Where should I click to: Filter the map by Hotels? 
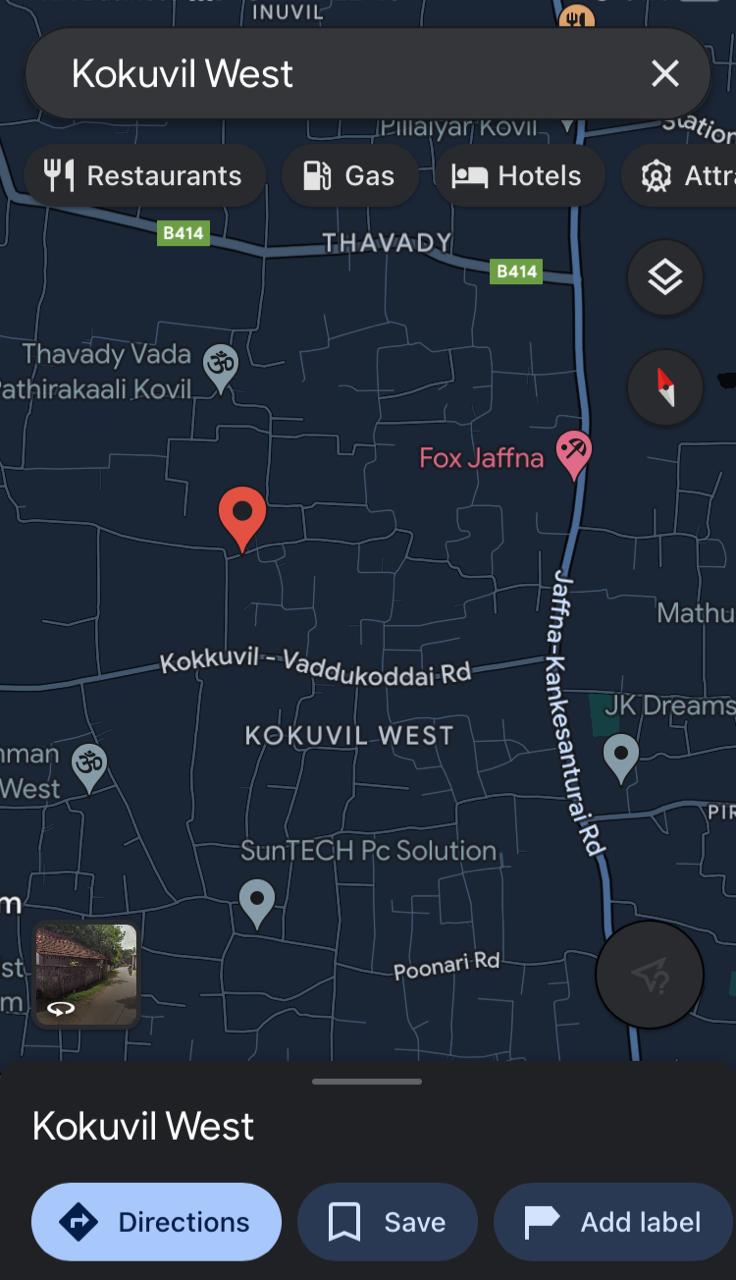(519, 176)
